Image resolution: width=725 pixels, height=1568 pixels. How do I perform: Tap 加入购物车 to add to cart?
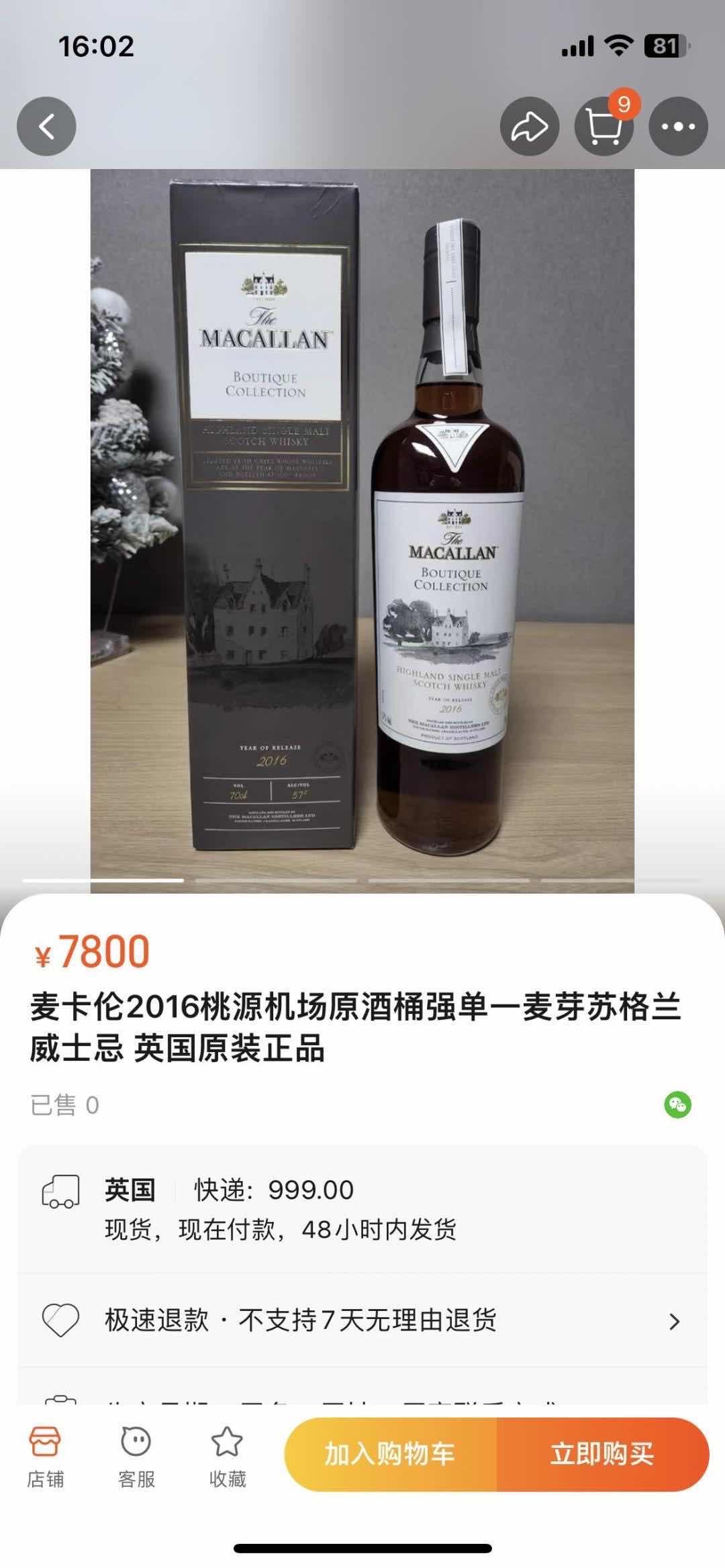tap(391, 1454)
